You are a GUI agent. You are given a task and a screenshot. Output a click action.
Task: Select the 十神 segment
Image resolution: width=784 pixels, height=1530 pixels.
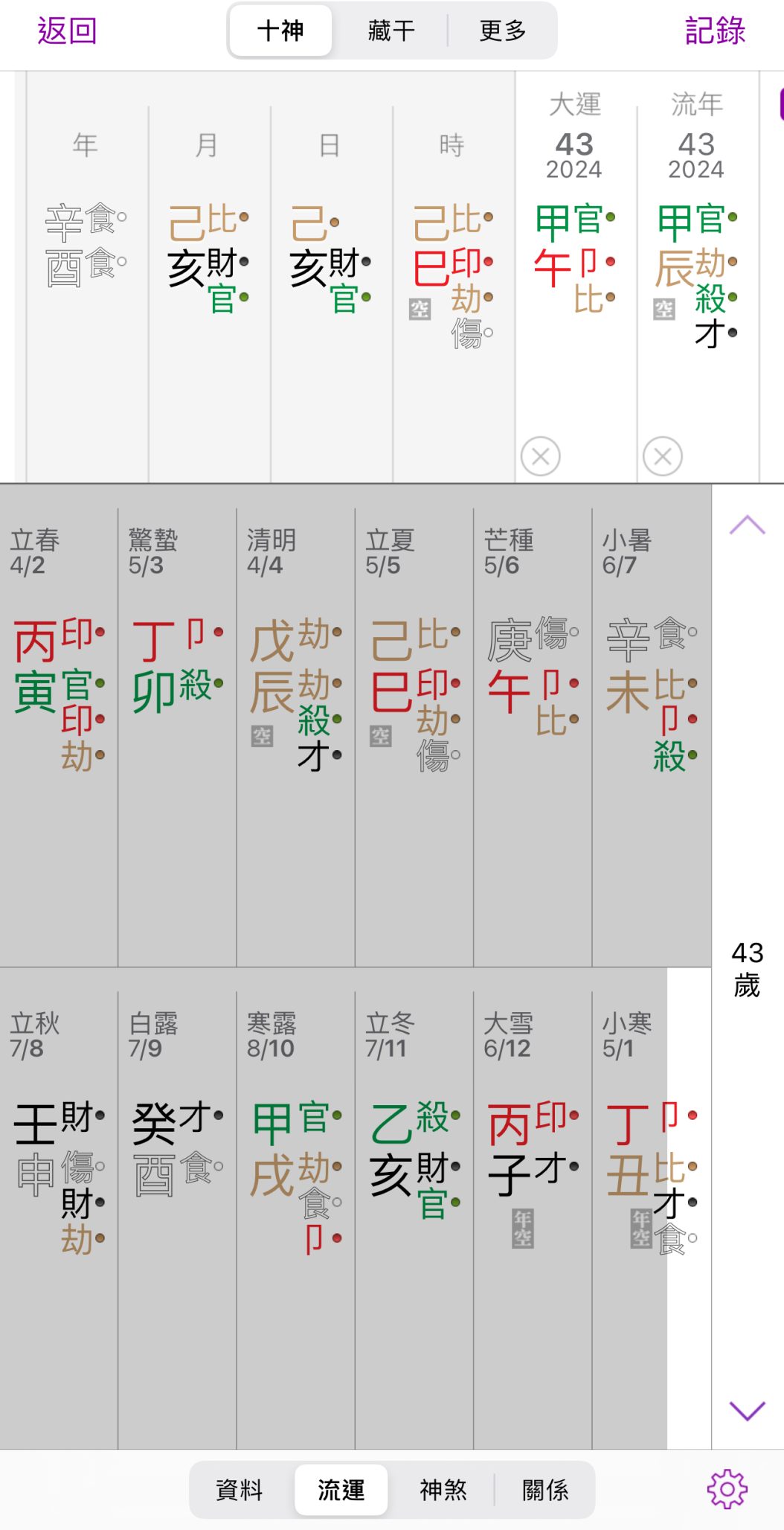[x=280, y=31]
